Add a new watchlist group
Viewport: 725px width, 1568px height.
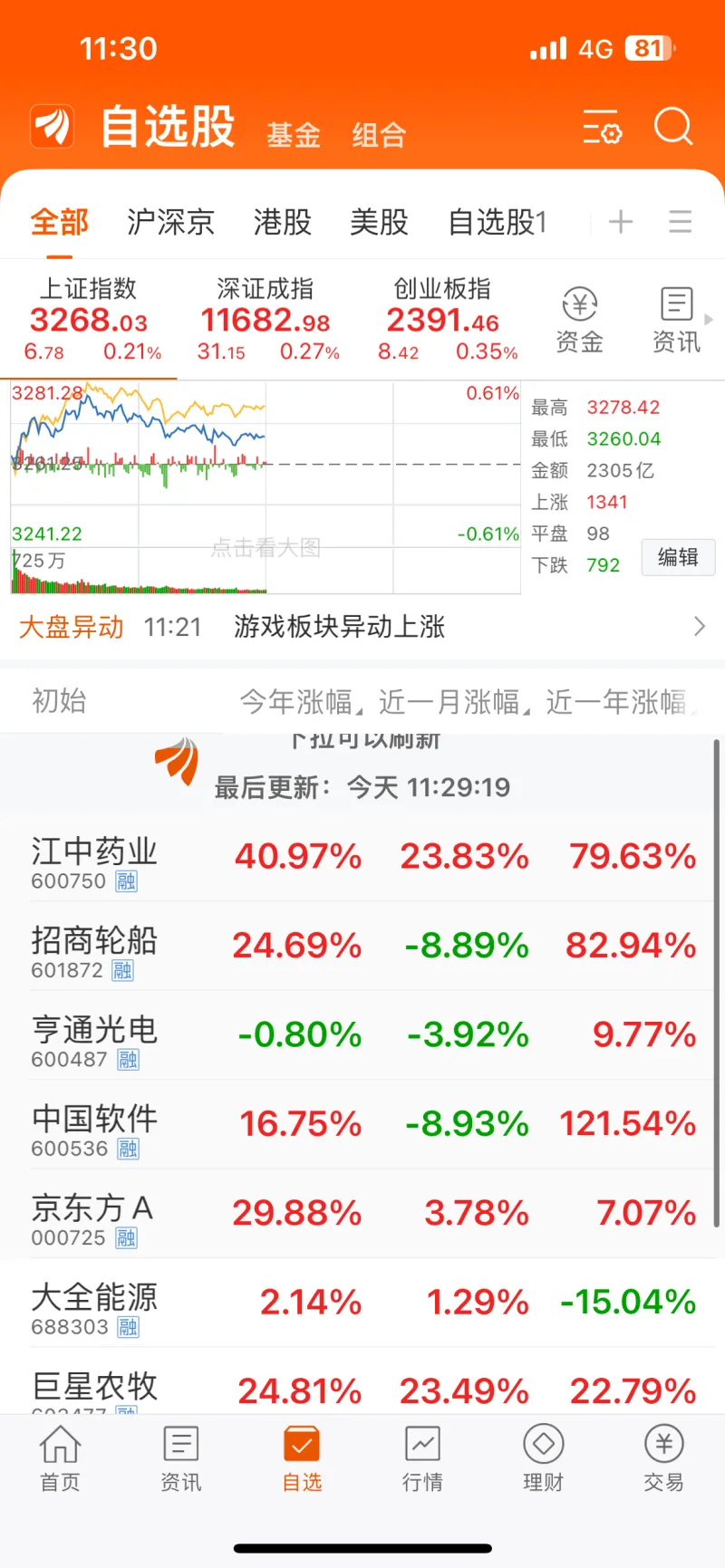(621, 222)
